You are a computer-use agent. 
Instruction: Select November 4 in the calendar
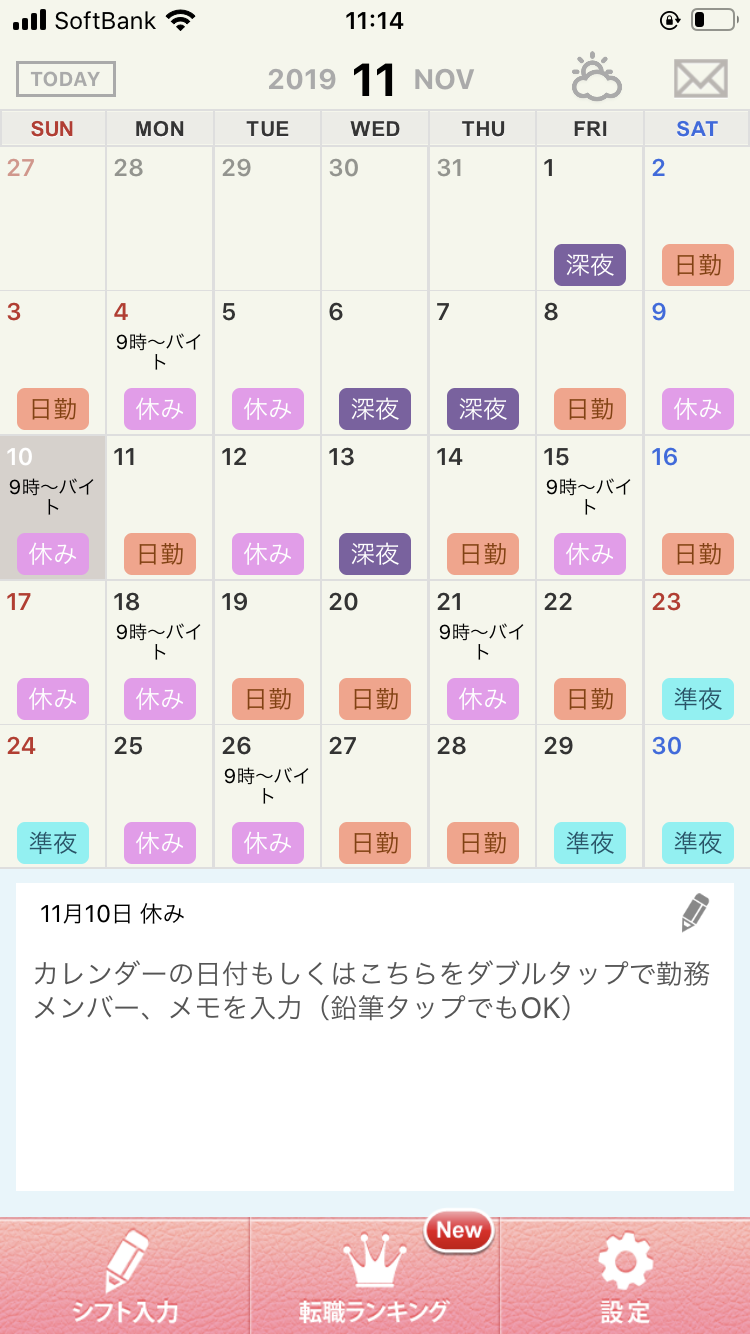pos(160,363)
